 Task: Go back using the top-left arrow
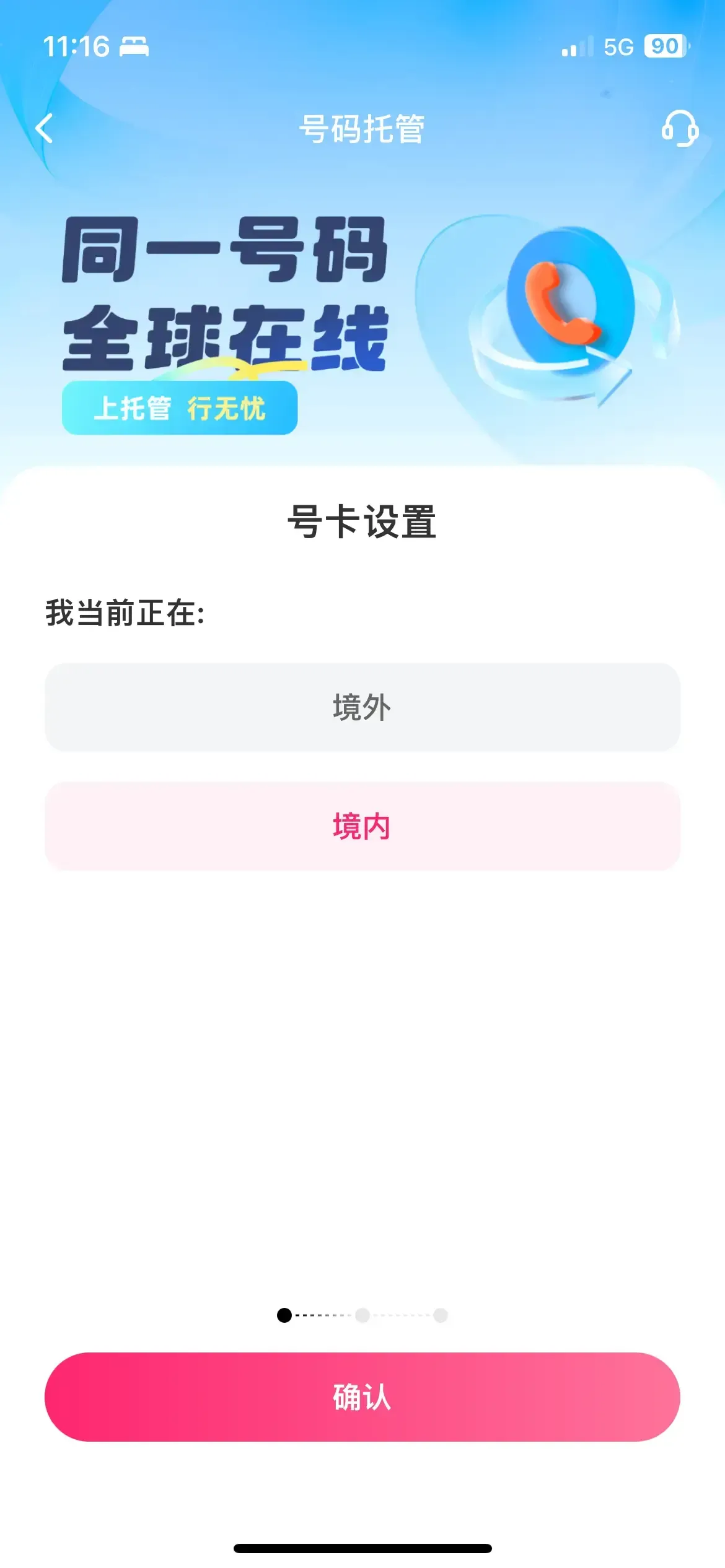pos(44,129)
